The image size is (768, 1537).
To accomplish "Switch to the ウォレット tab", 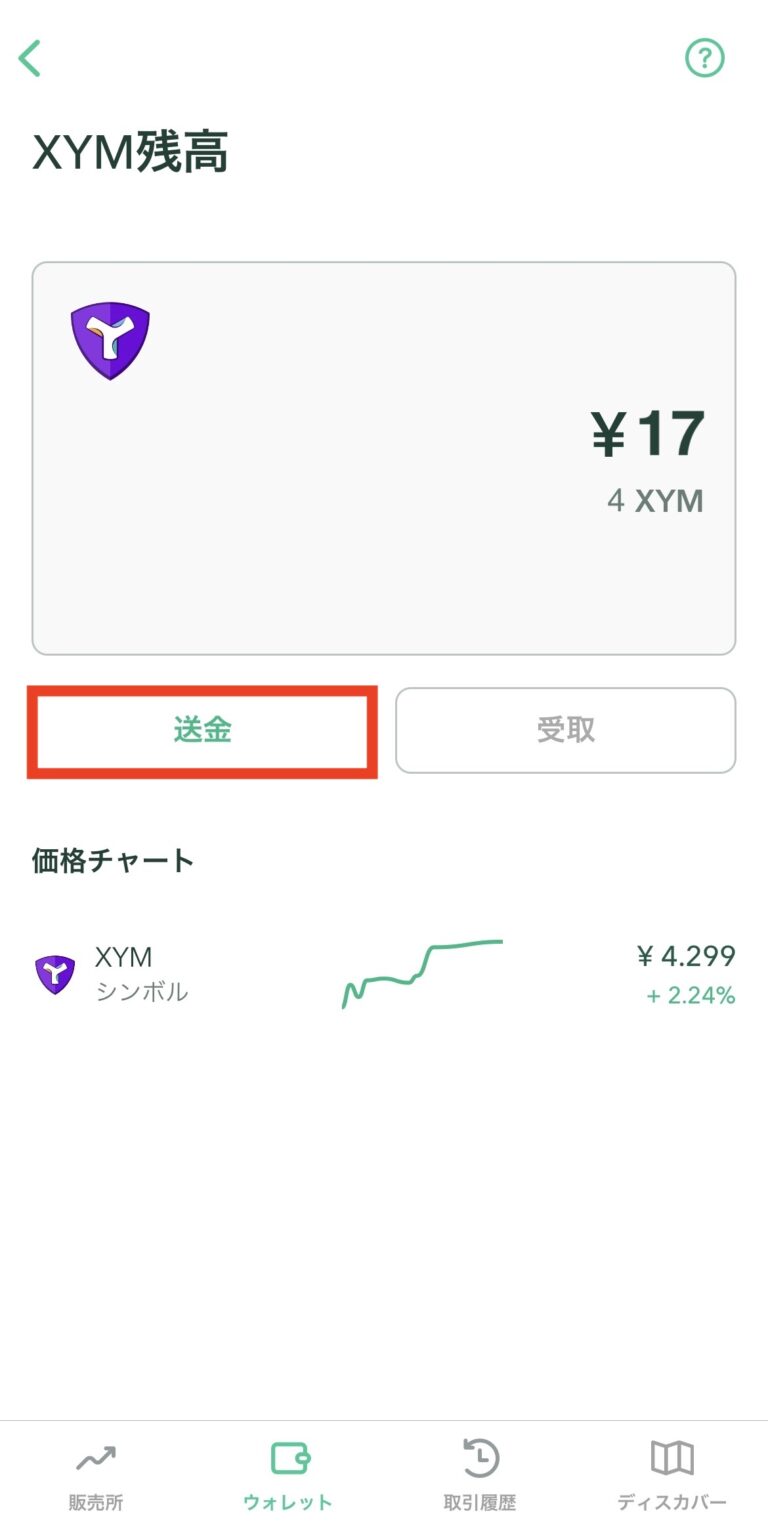I will click(x=287, y=1473).
